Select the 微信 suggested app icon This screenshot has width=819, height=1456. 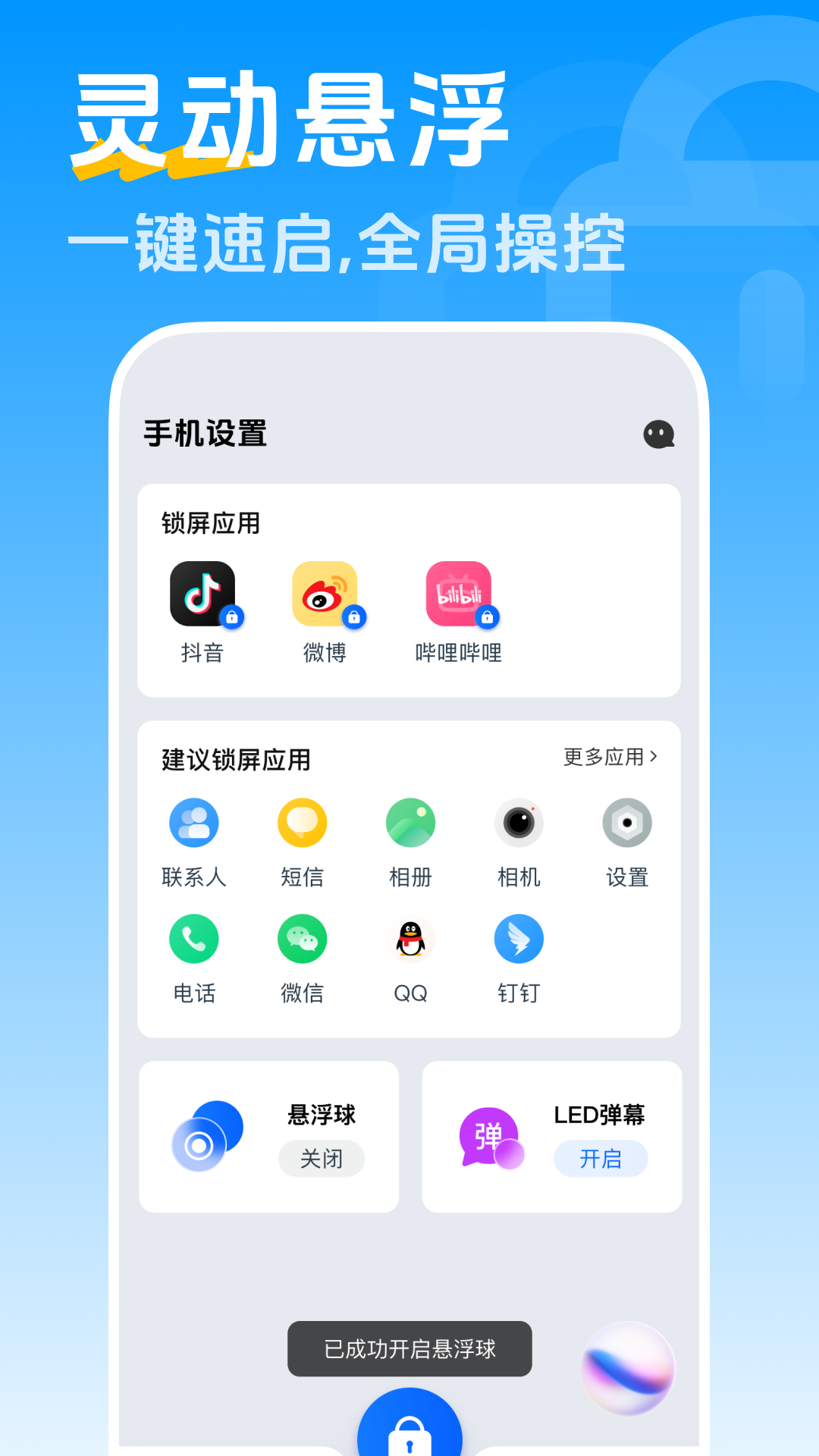(301, 939)
